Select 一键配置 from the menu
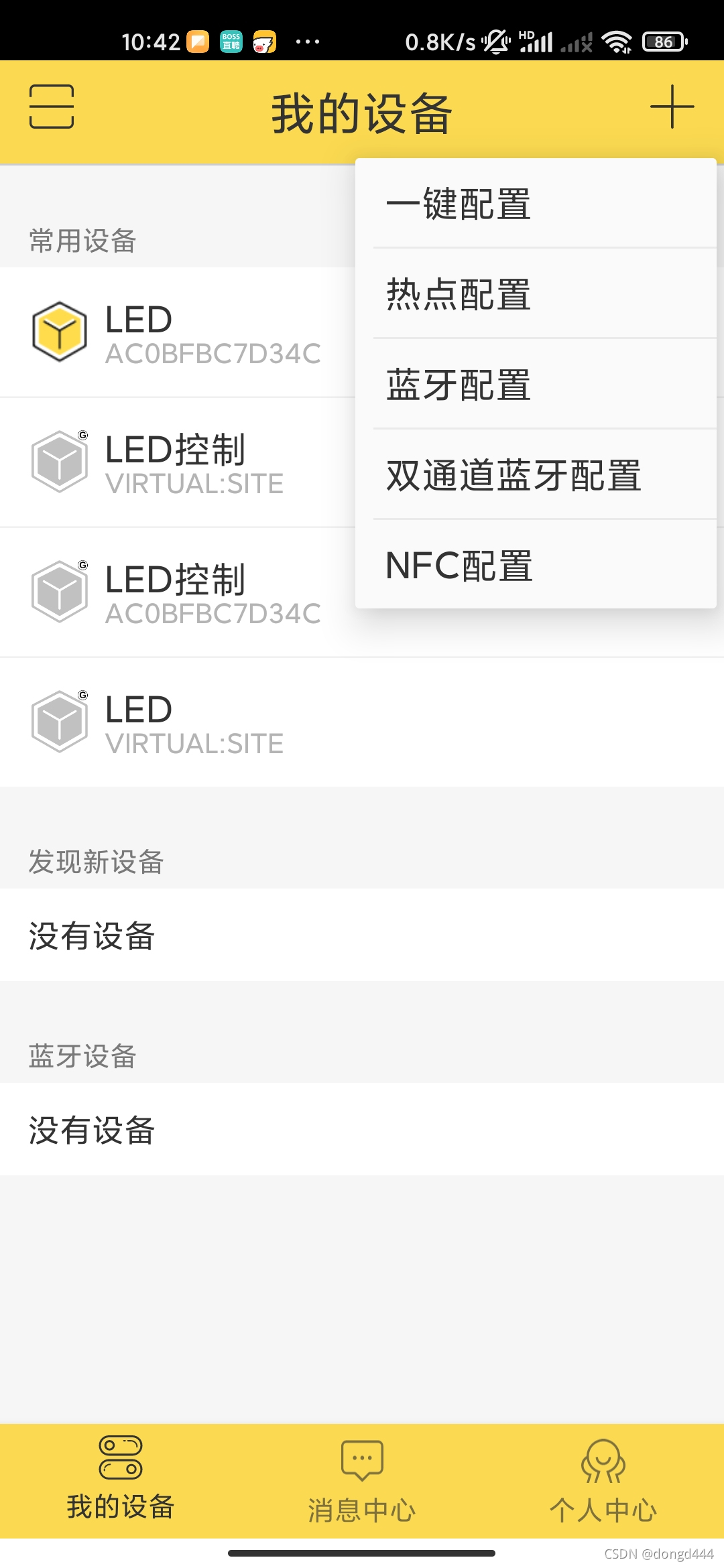The image size is (724, 1568). point(459,204)
